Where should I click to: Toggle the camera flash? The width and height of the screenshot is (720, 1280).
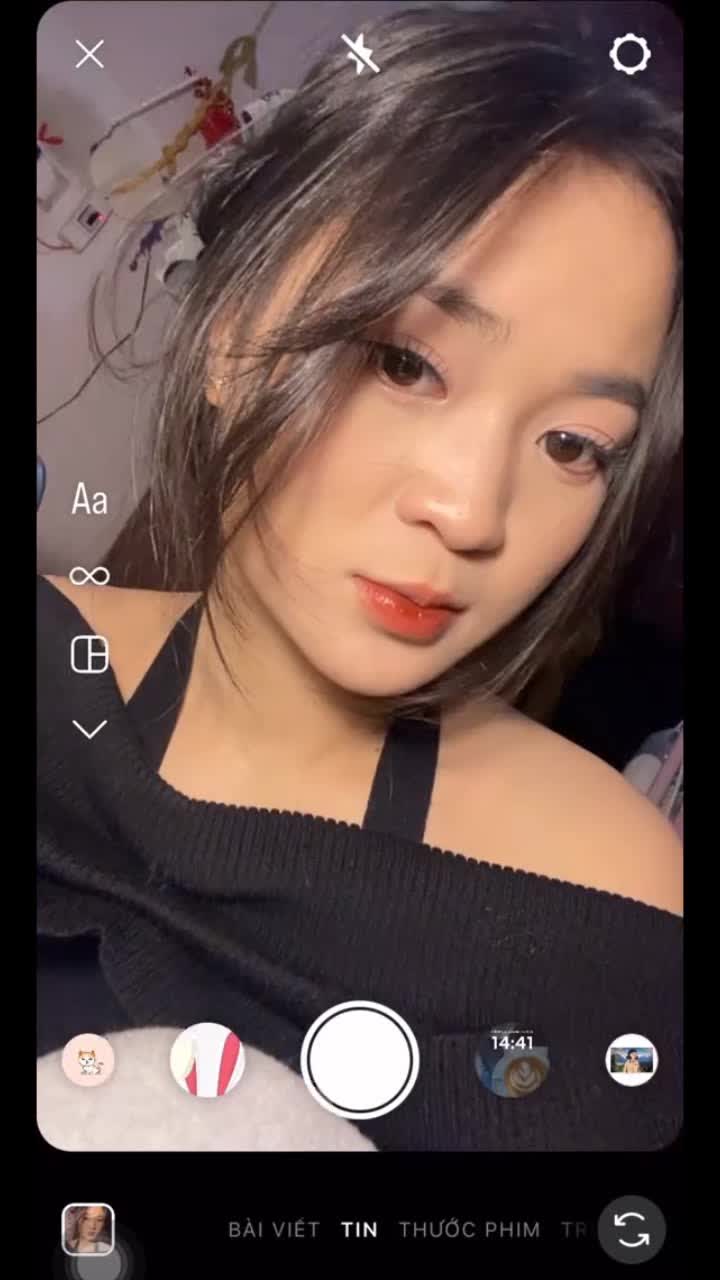pyautogui.click(x=360, y=54)
